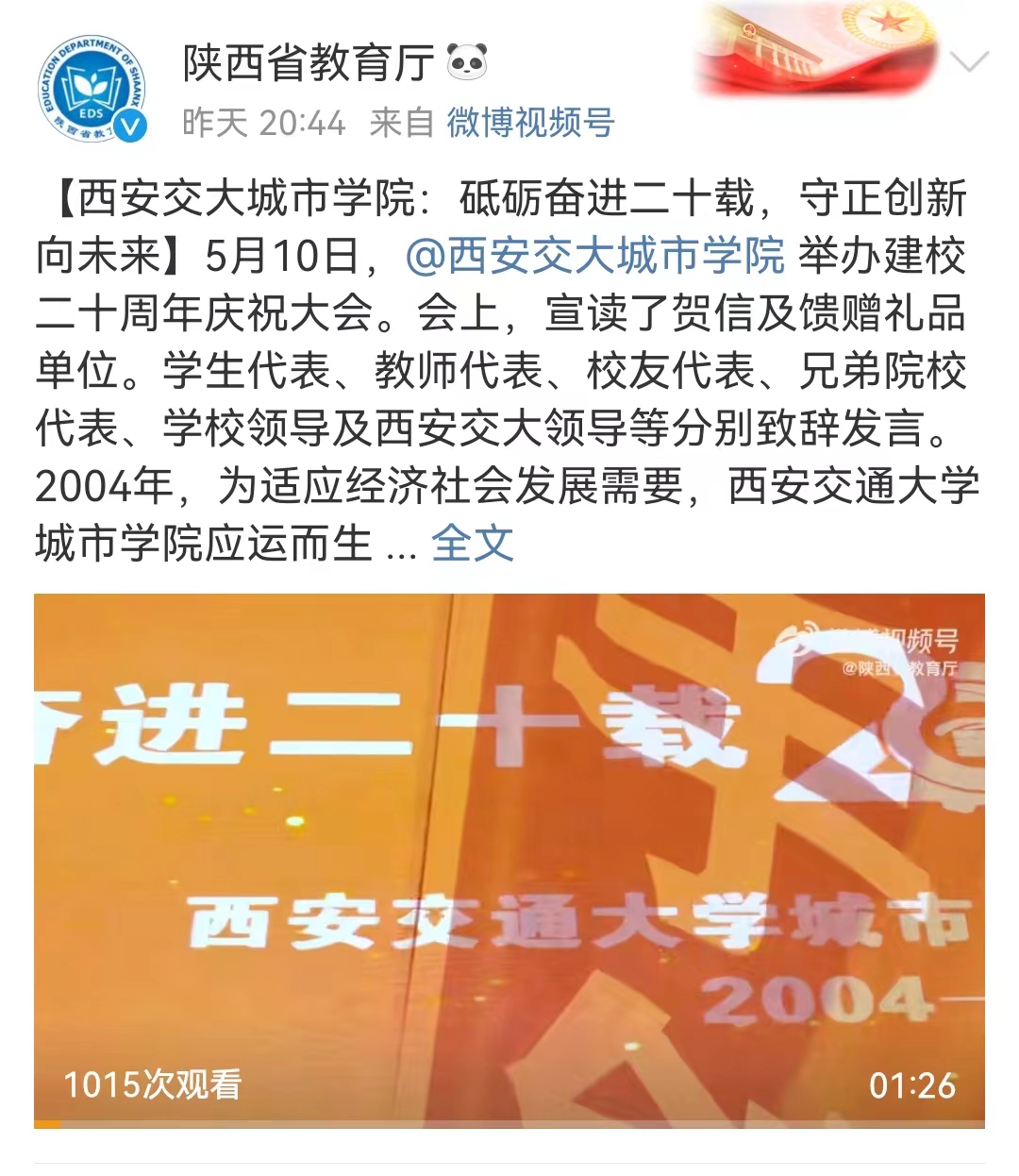The height and width of the screenshot is (1176, 1019).
Task: Expand the full post with 全文
Action: (472, 544)
